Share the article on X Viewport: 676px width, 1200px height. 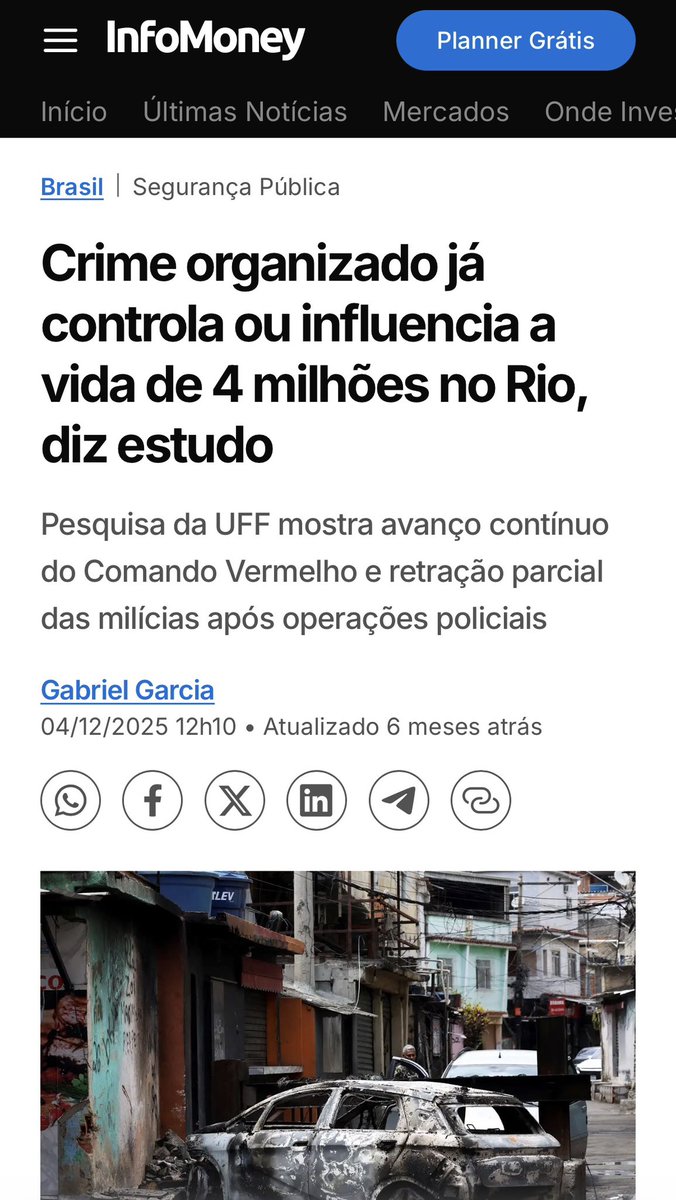tap(235, 801)
